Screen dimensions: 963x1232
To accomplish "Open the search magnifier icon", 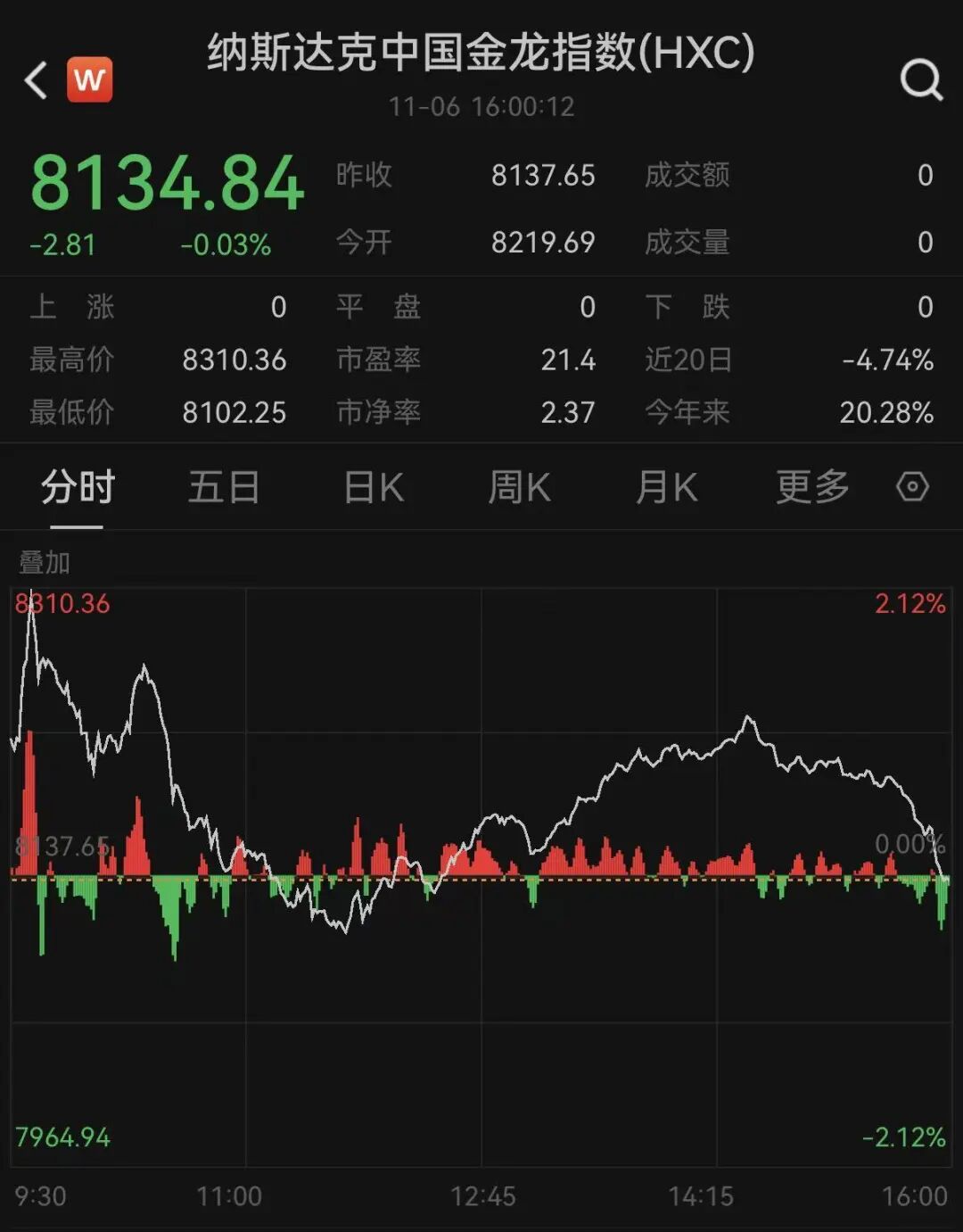I will coord(921,81).
